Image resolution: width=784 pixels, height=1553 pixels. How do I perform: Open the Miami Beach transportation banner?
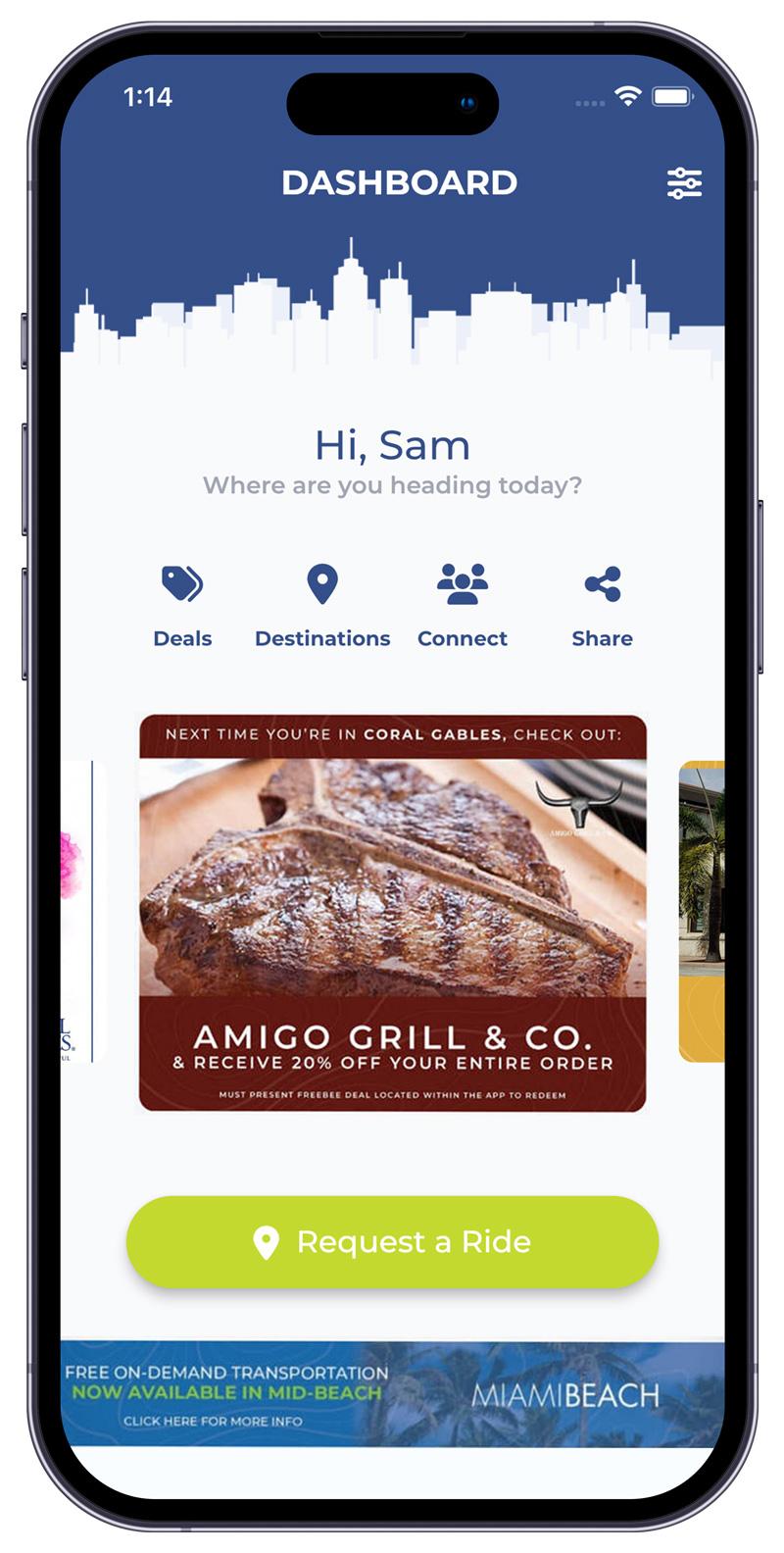click(392, 1393)
